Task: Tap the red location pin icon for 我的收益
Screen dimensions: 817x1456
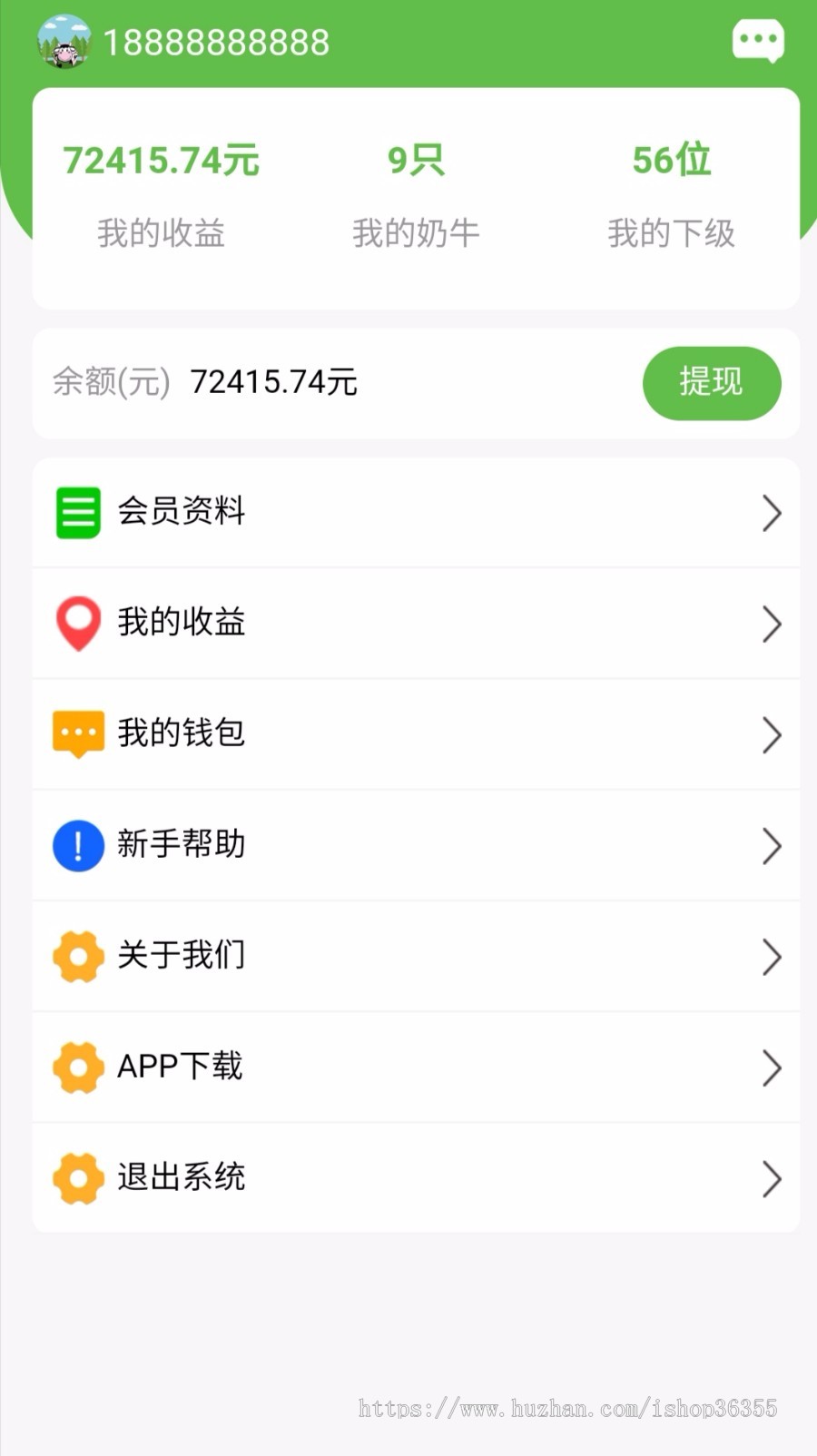Action: click(78, 624)
